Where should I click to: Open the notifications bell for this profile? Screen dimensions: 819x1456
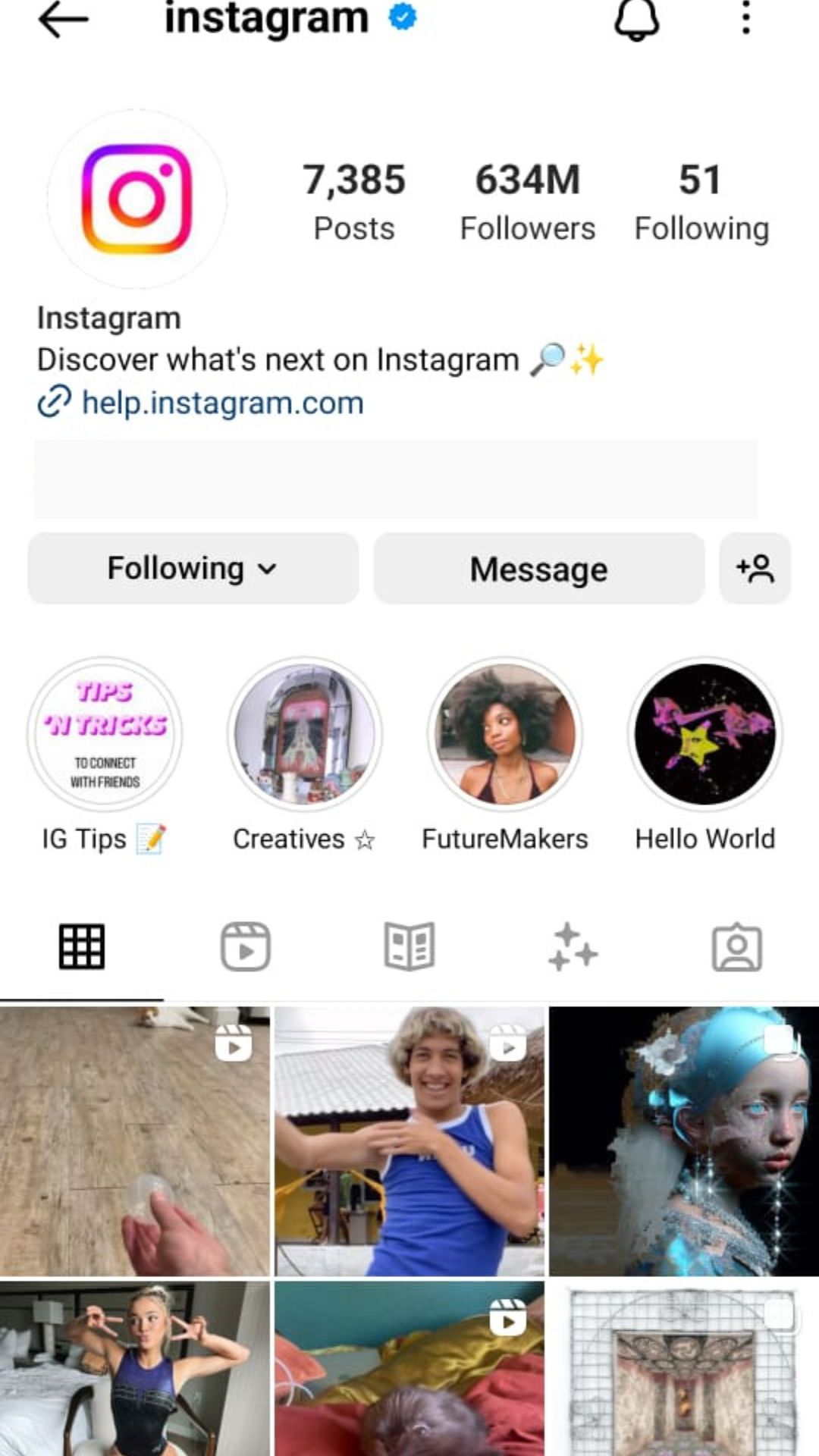tap(636, 20)
